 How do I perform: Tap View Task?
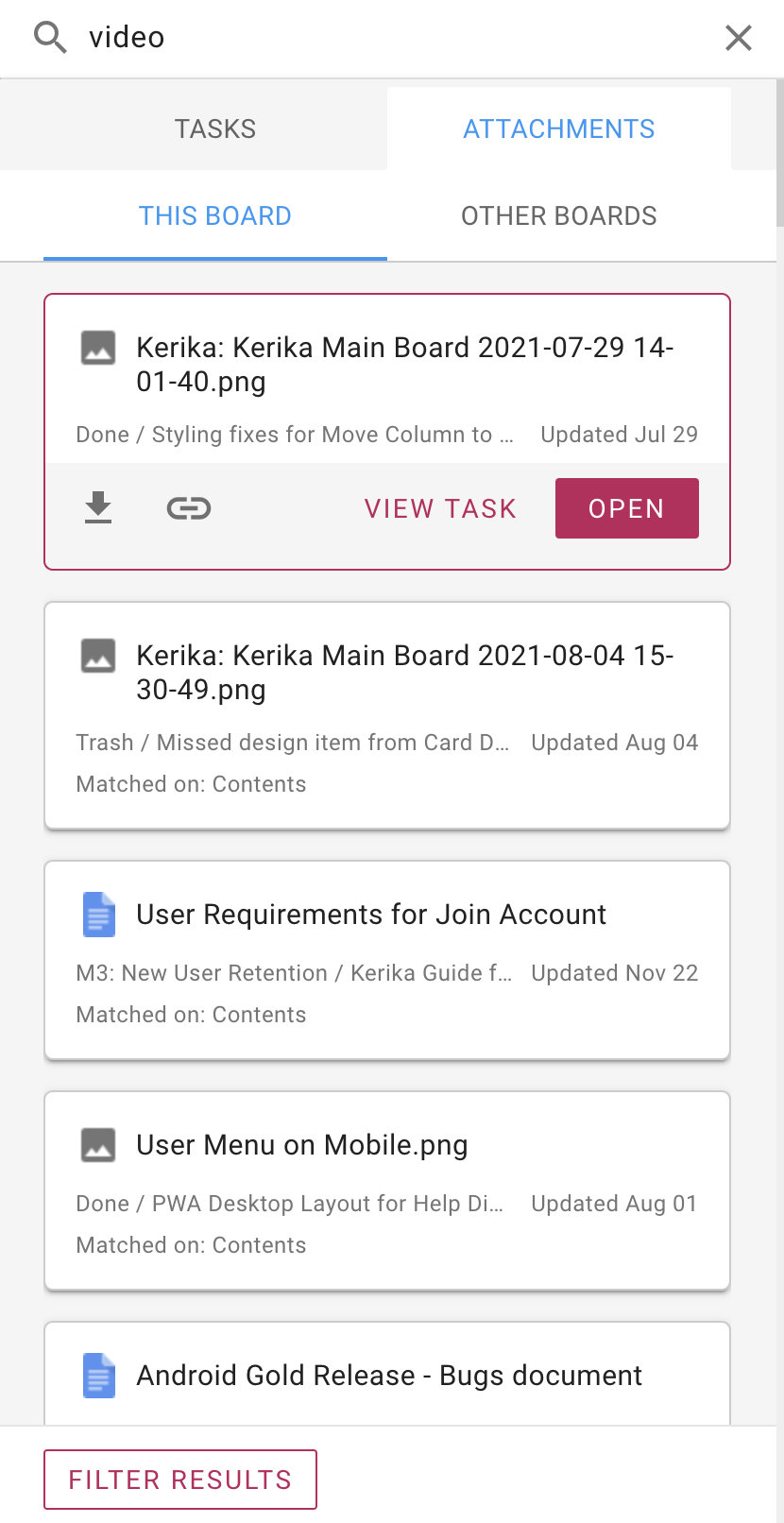[x=440, y=508]
